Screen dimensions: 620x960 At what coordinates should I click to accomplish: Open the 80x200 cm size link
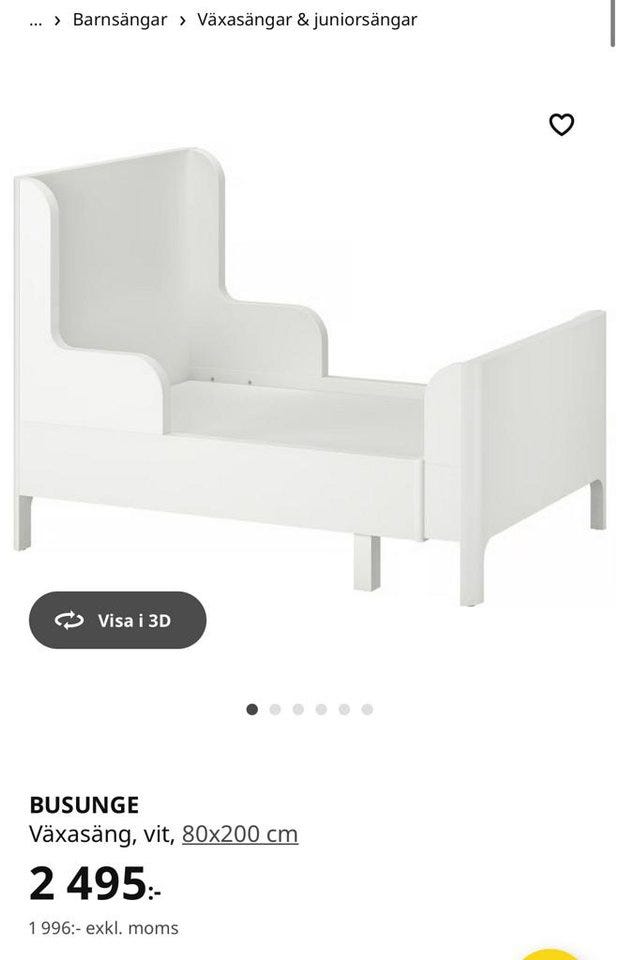[240, 834]
